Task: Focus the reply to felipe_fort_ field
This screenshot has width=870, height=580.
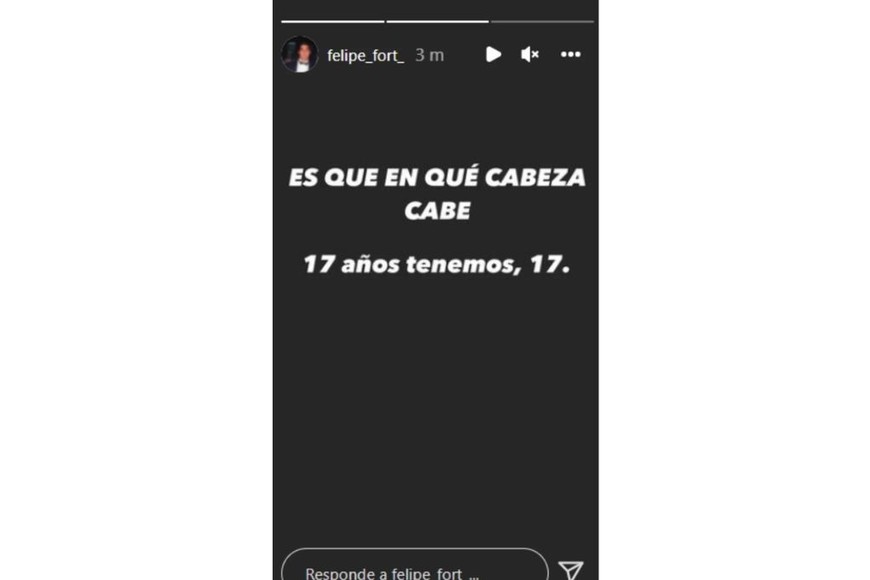Action: tap(414, 570)
